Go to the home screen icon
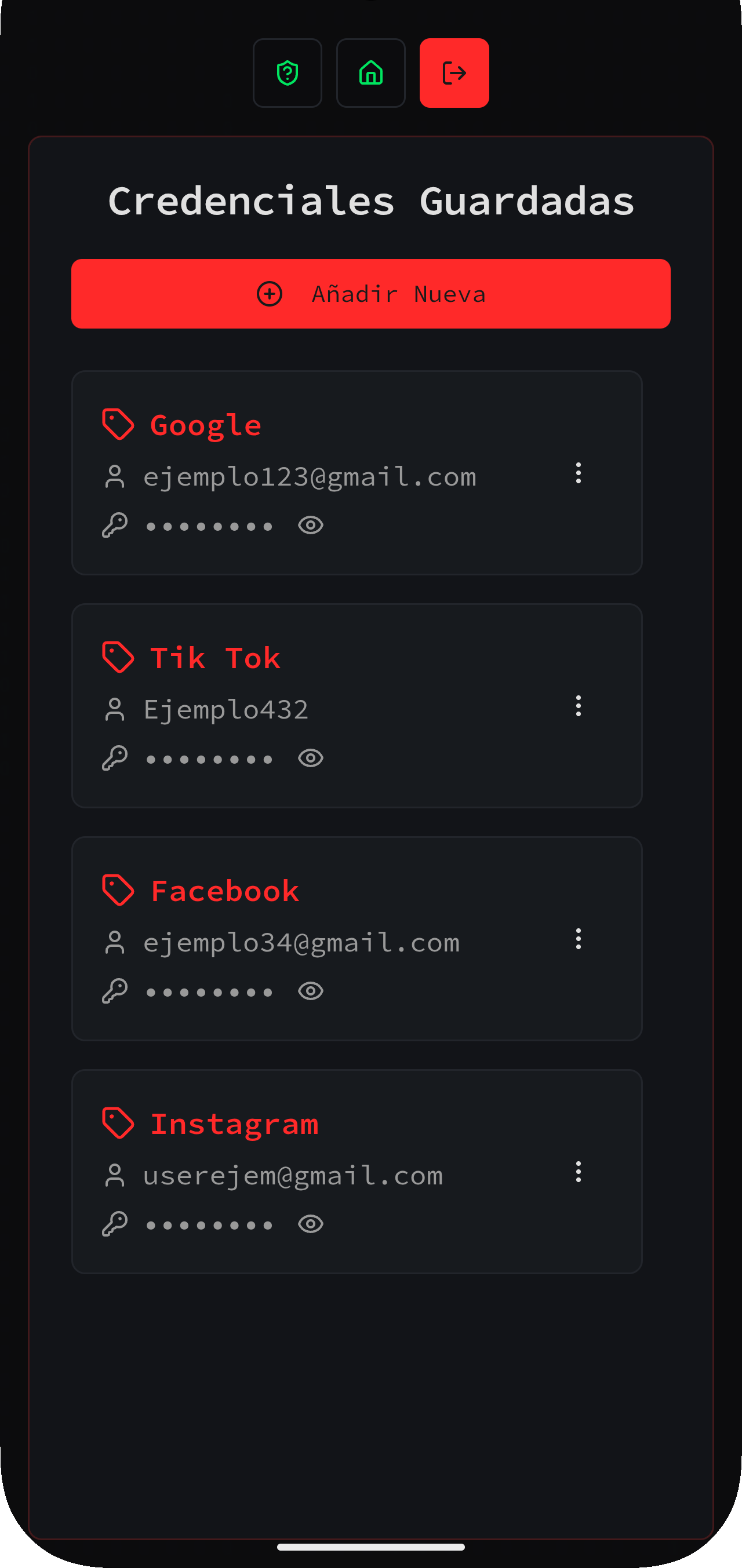This screenshot has width=742, height=1568. (x=370, y=73)
